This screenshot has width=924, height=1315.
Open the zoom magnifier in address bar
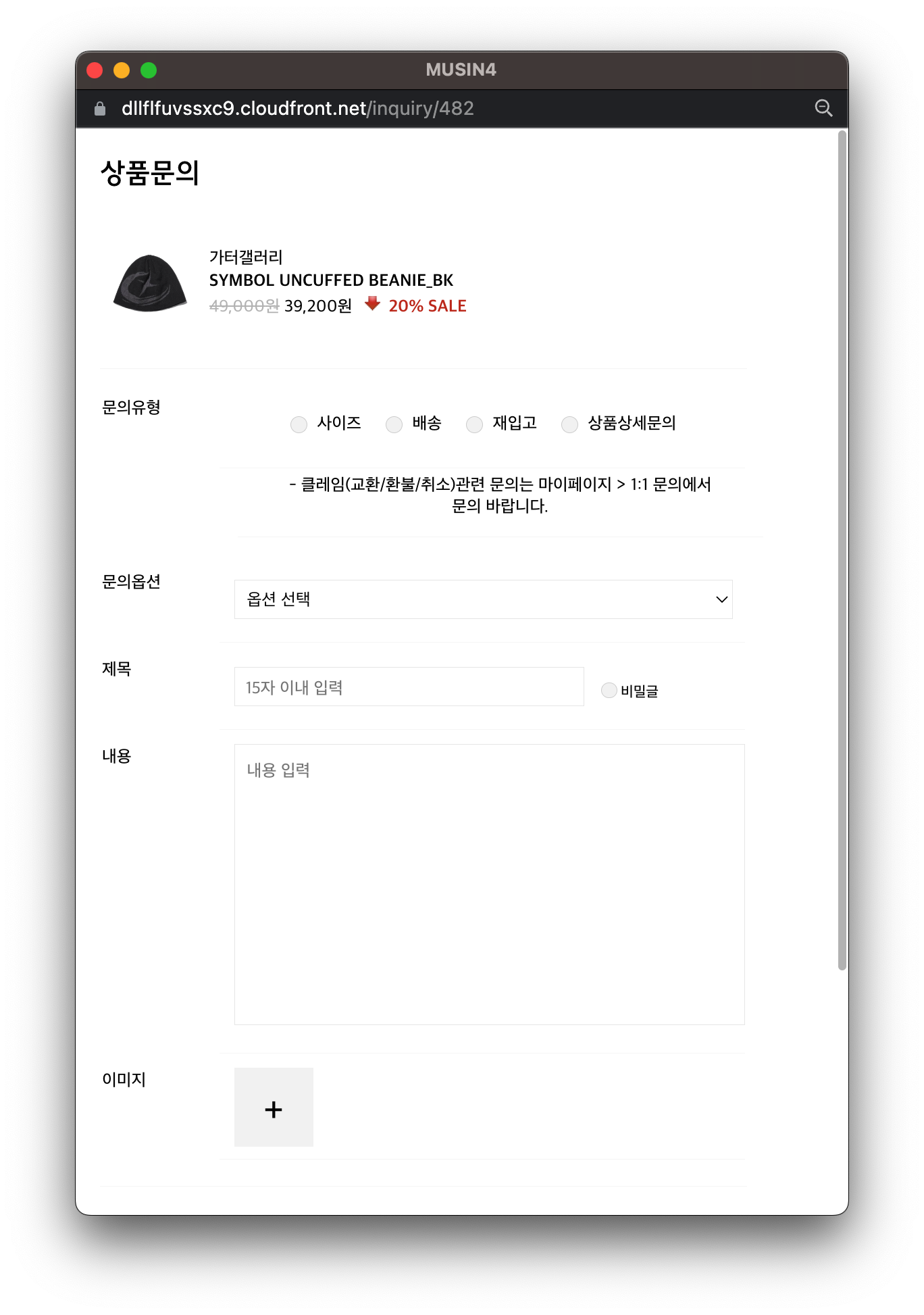click(823, 108)
